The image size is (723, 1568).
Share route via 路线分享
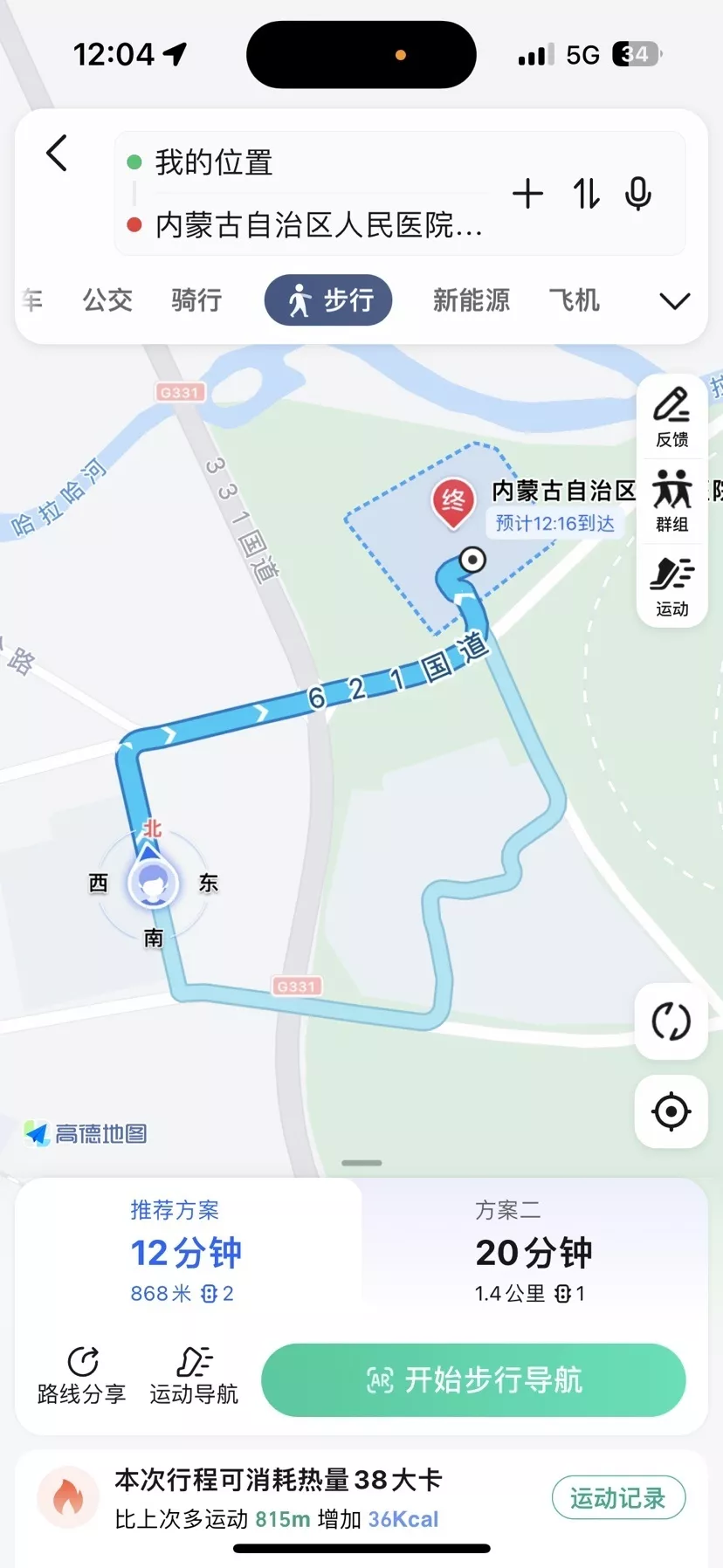[x=82, y=1375]
